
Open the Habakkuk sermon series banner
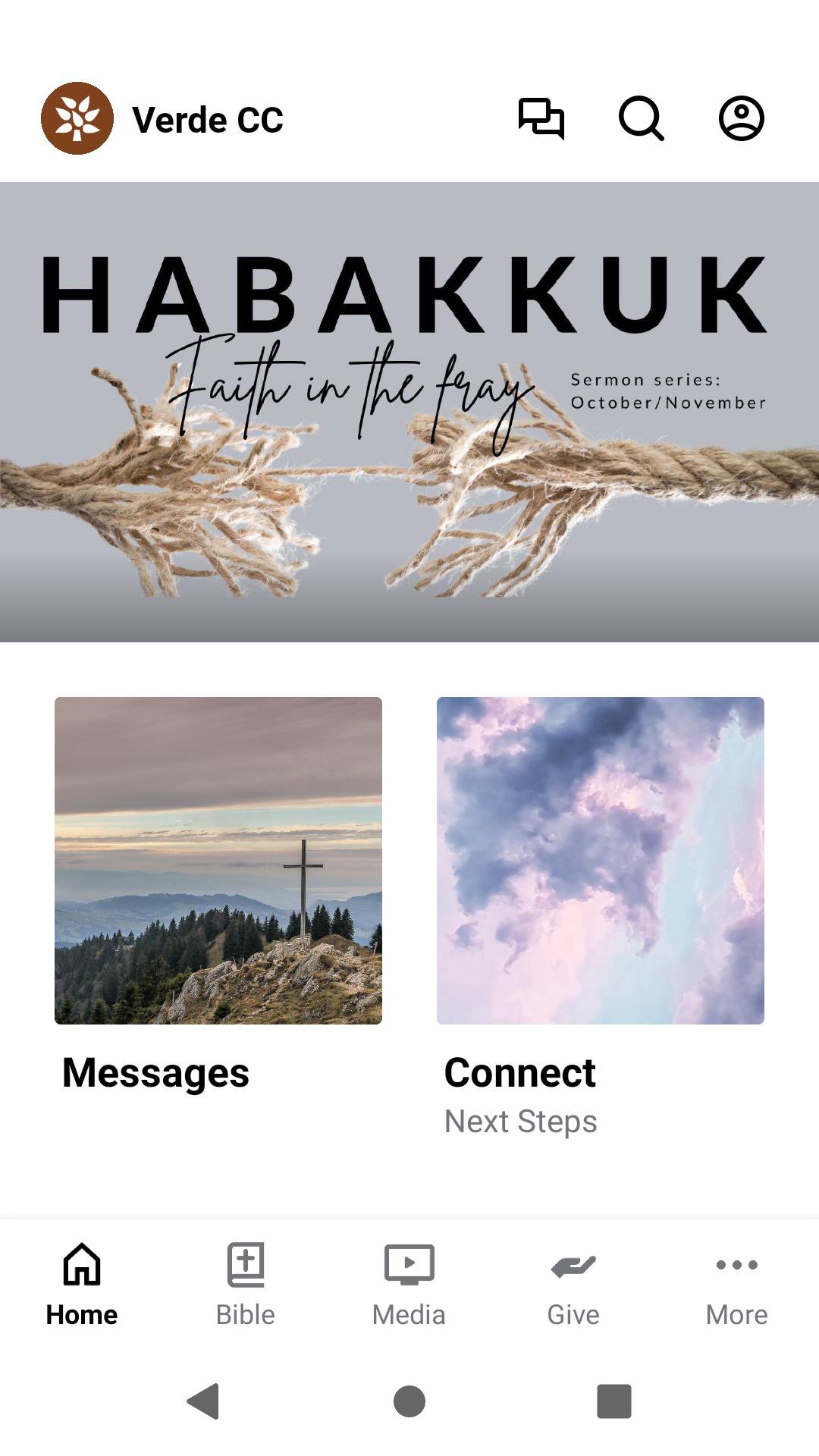pyautogui.click(x=409, y=412)
